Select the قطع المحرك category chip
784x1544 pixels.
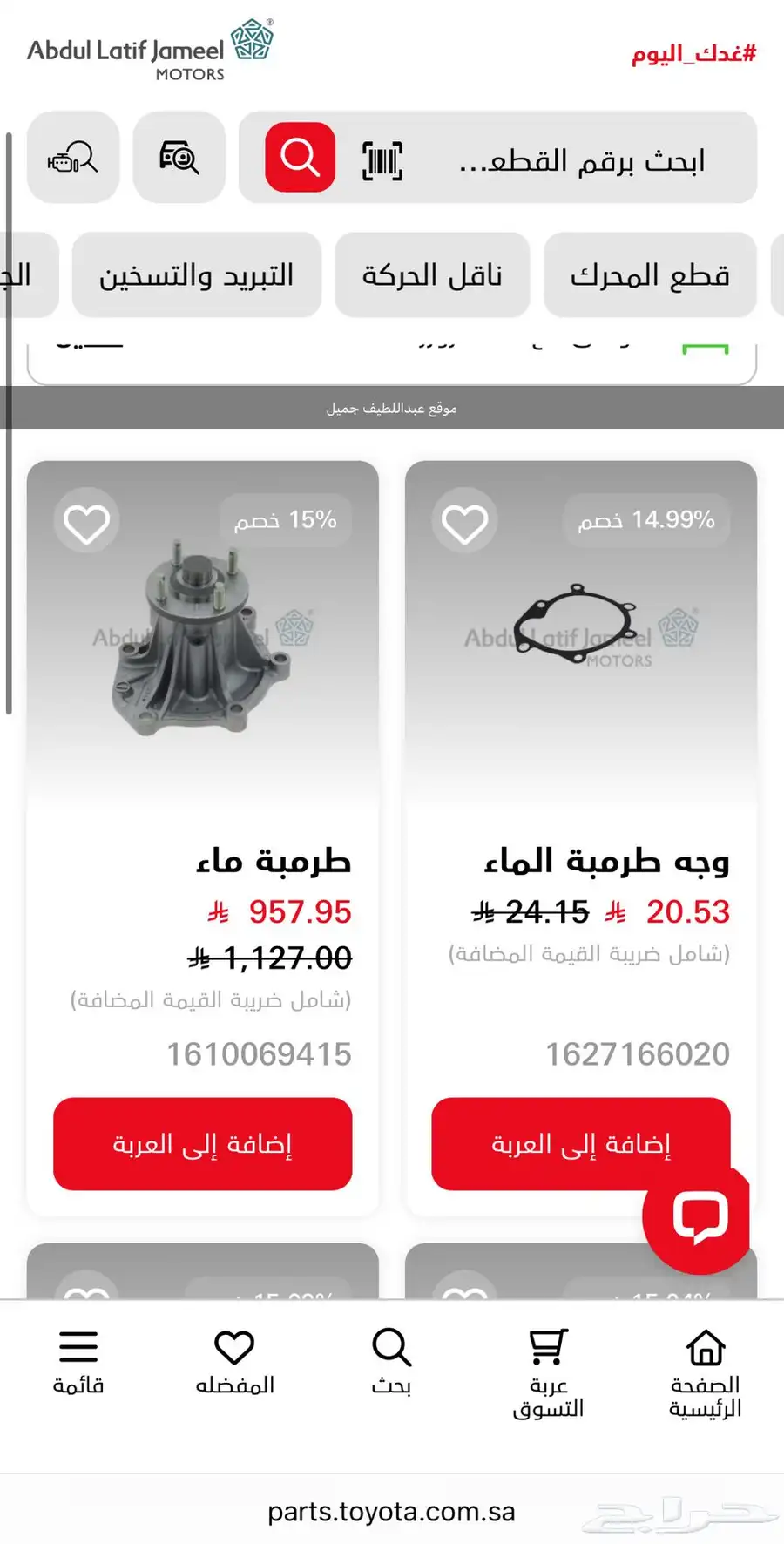pyautogui.click(x=650, y=275)
